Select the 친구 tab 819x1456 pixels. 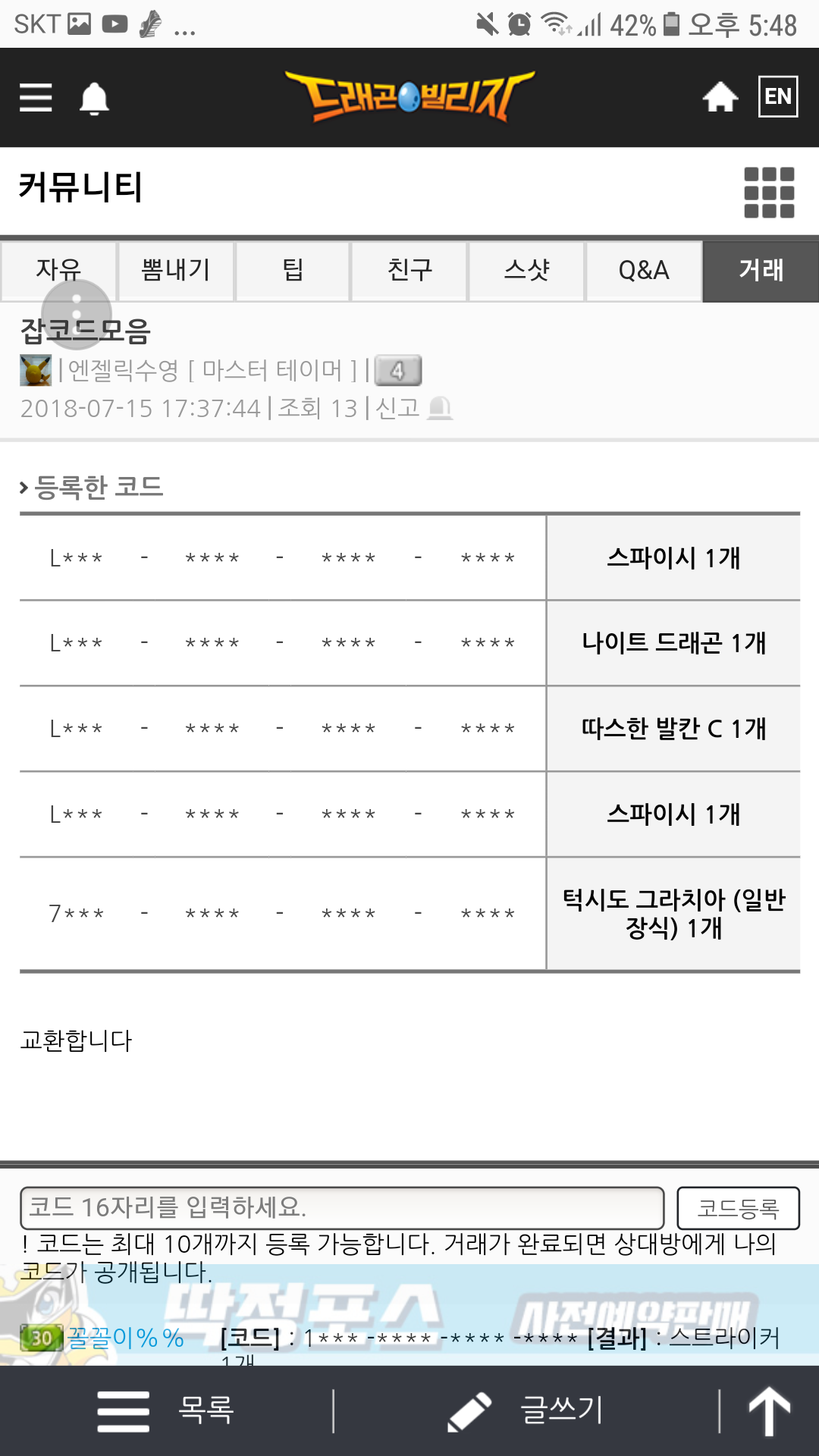[x=409, y=271]
